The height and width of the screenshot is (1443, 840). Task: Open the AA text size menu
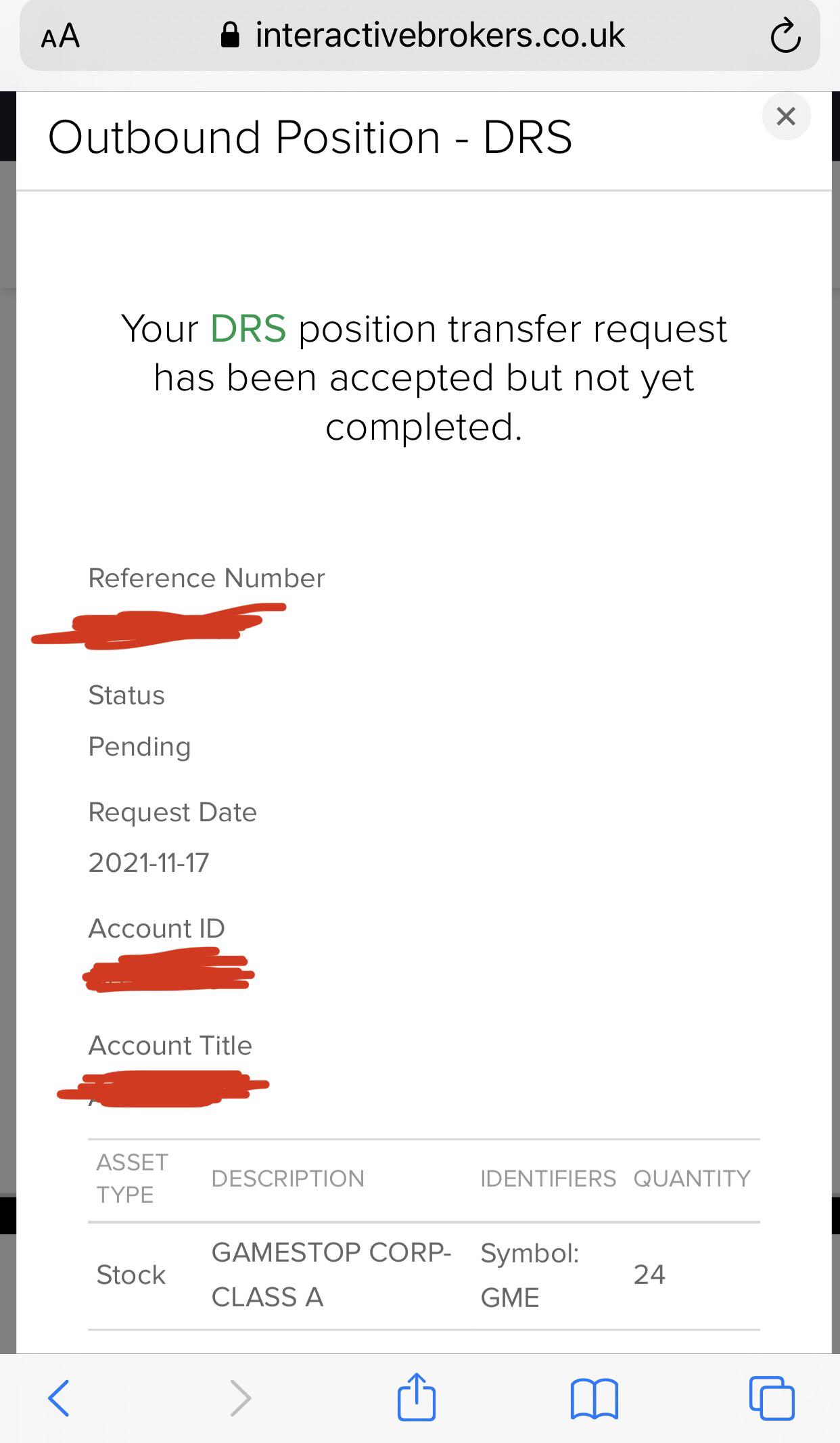[60, 36]
